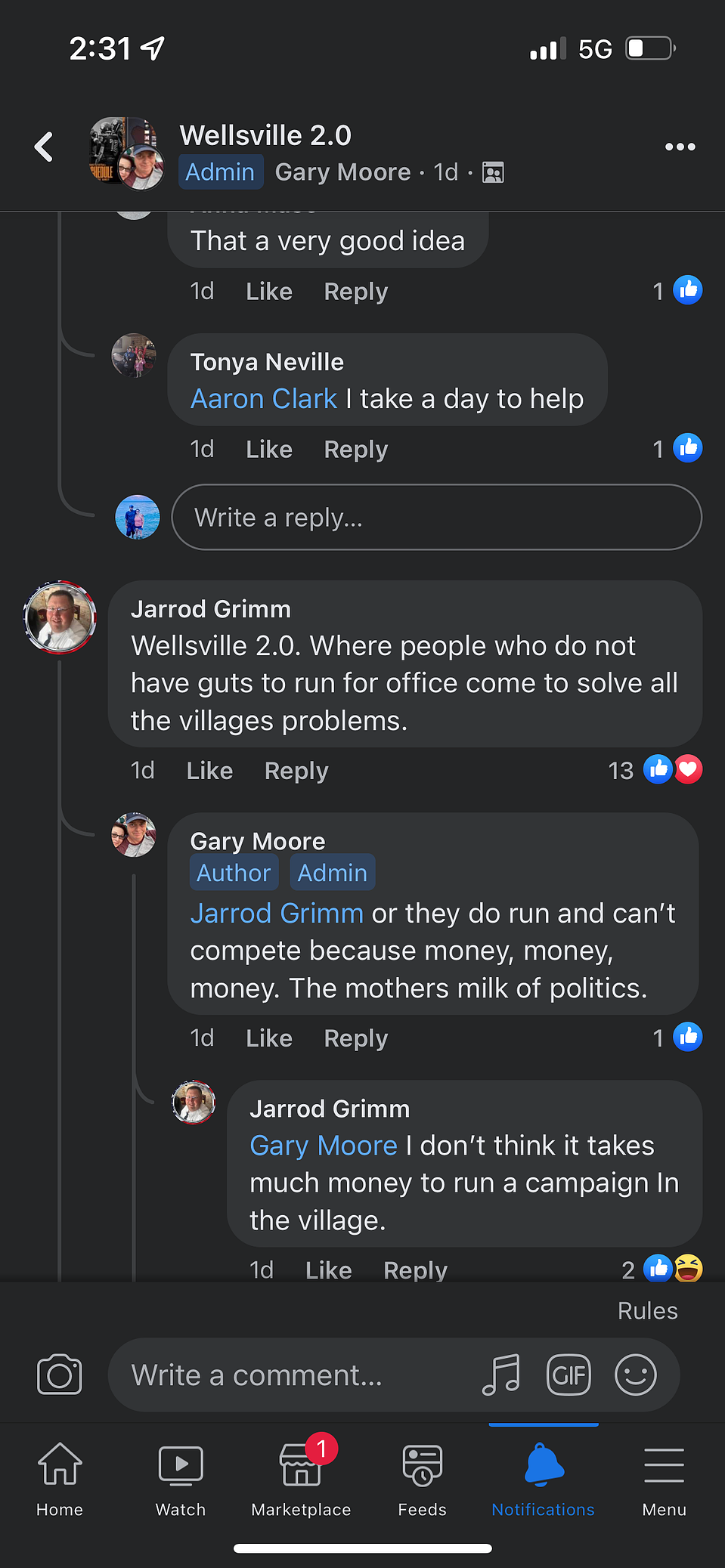This screenshot has width=725, height=1568.
Task: Open the camera to attach a photo
Action: coord(59,1375)
